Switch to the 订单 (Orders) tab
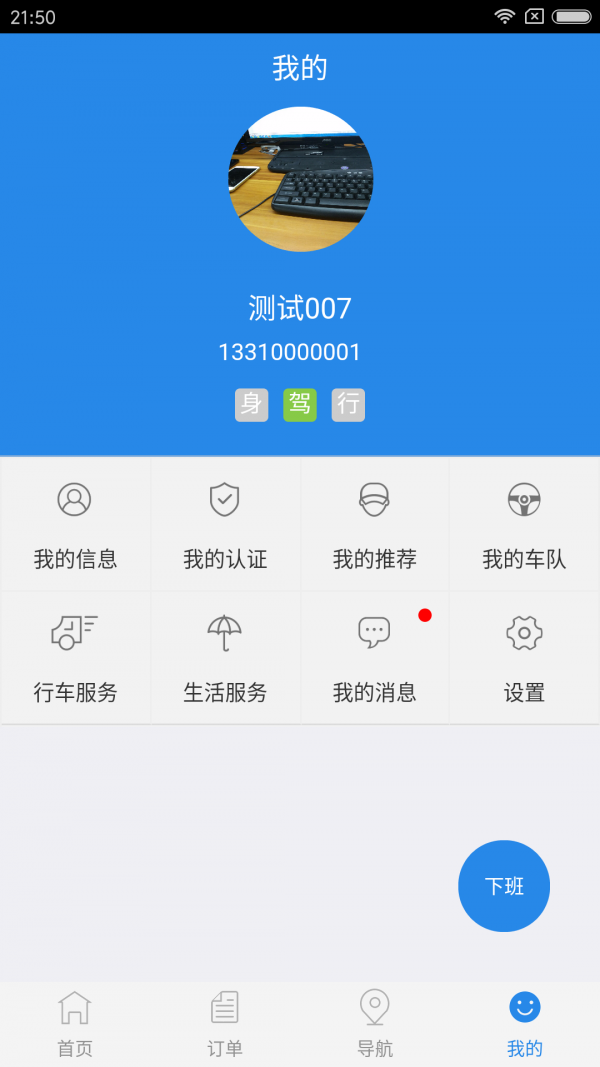This screenshot has width=600, height=1067. click(x=225, y=1024)
